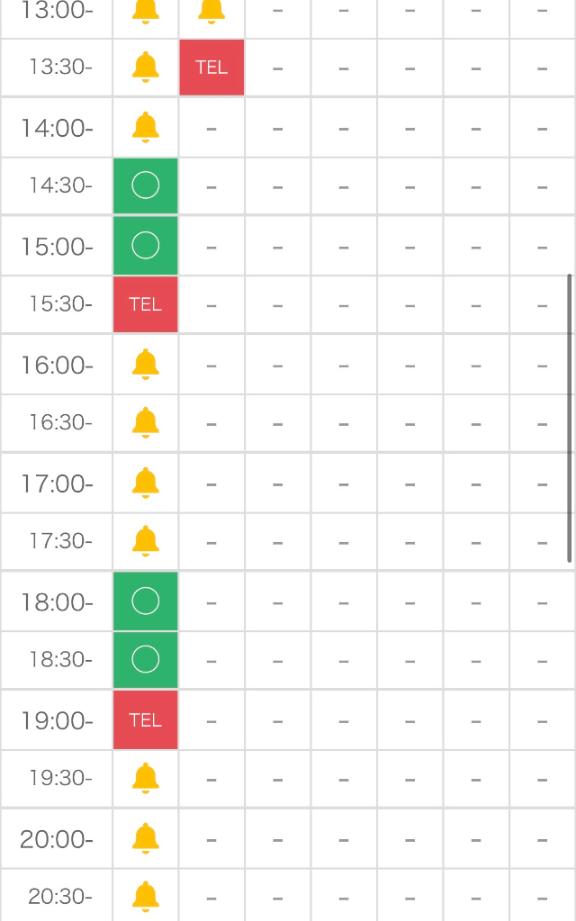Tap the bell icon at 19:30

point(146,778)
